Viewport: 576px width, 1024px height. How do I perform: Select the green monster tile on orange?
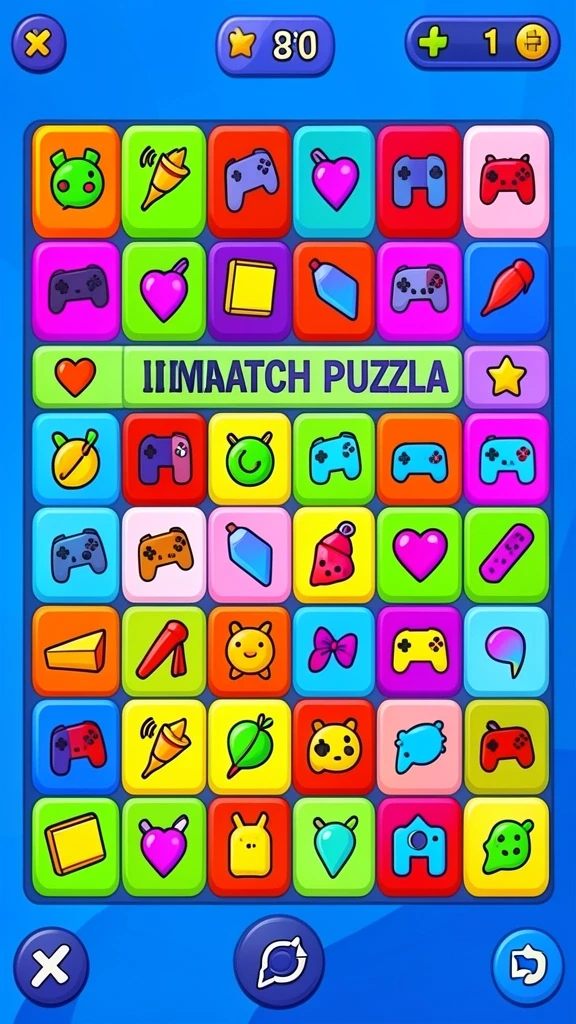(x=76, y=181)
